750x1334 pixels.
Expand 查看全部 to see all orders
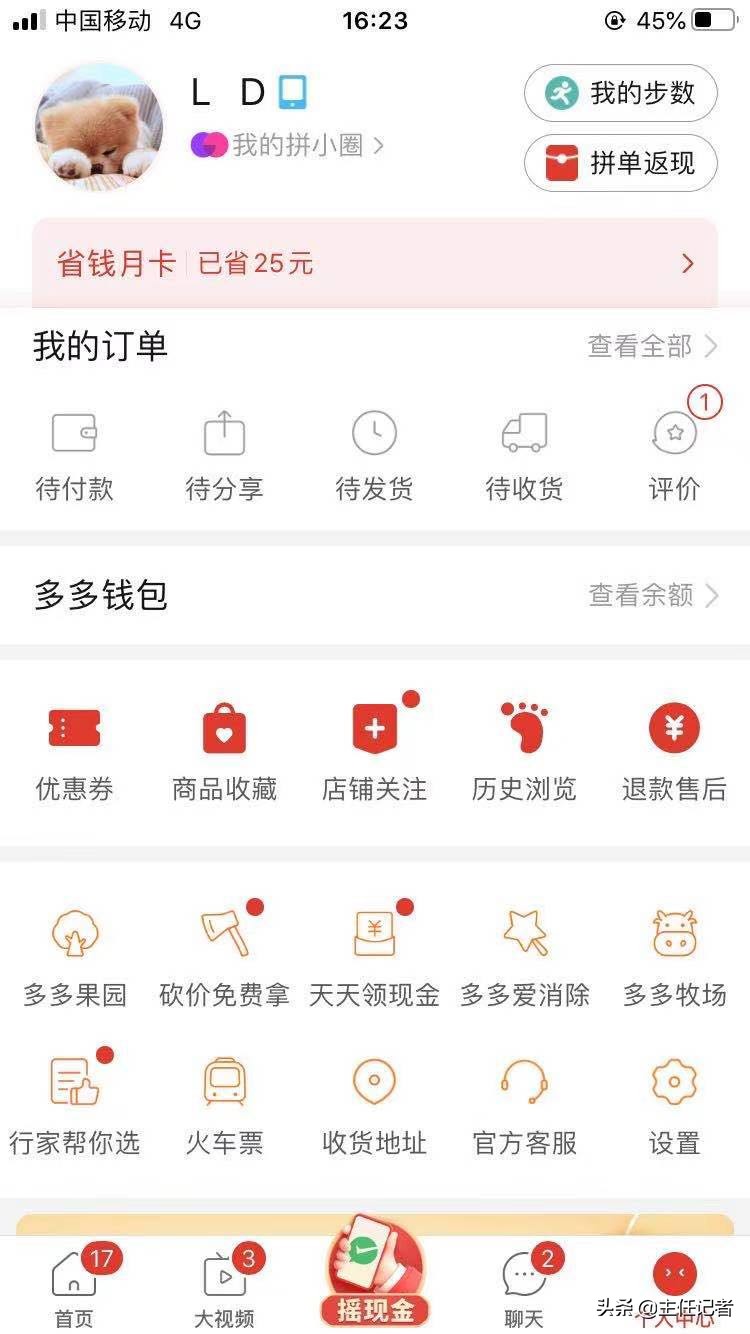[x=650, y=347]
